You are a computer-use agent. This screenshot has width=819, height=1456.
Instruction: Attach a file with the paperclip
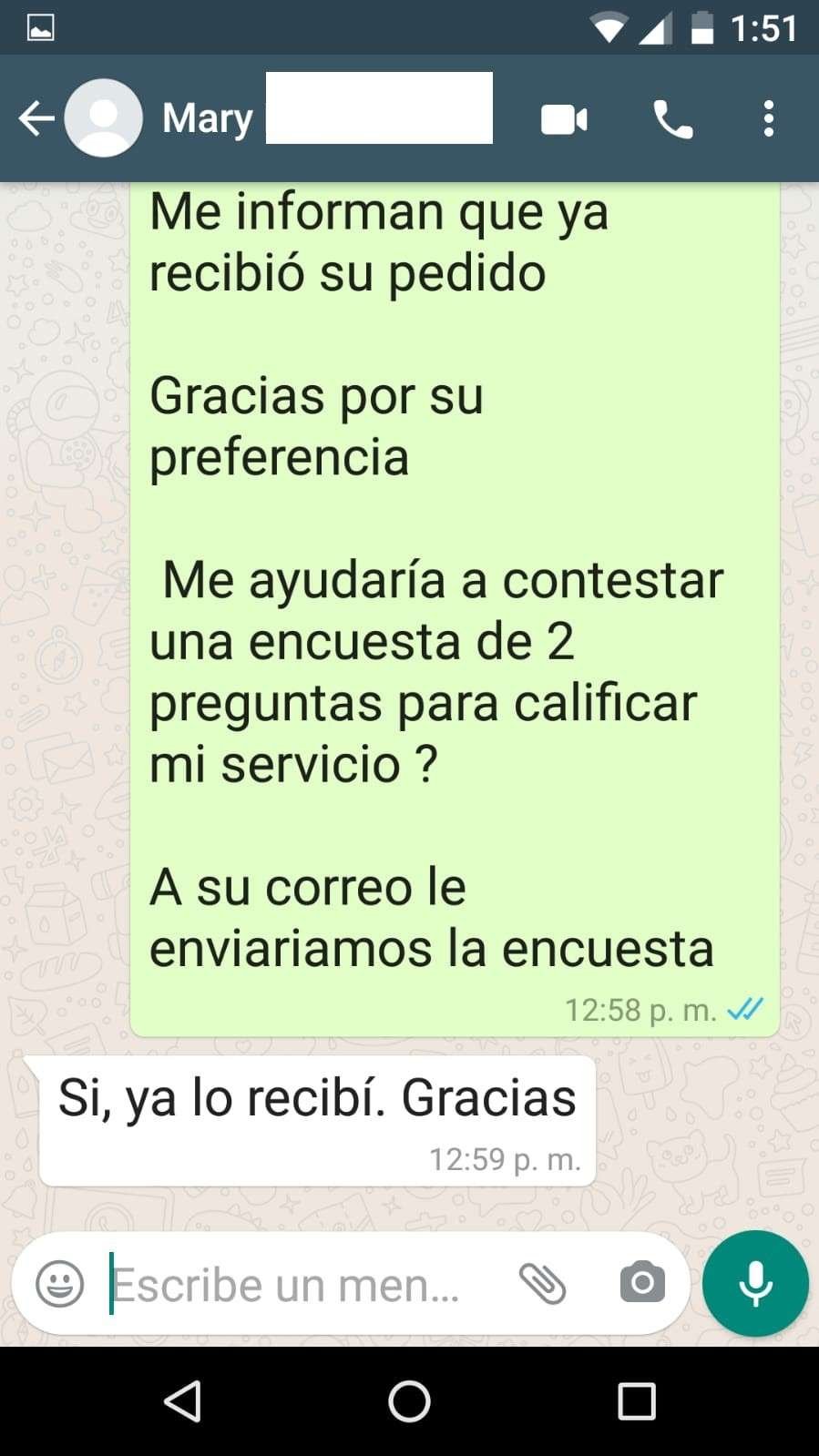click(543, 1284)
